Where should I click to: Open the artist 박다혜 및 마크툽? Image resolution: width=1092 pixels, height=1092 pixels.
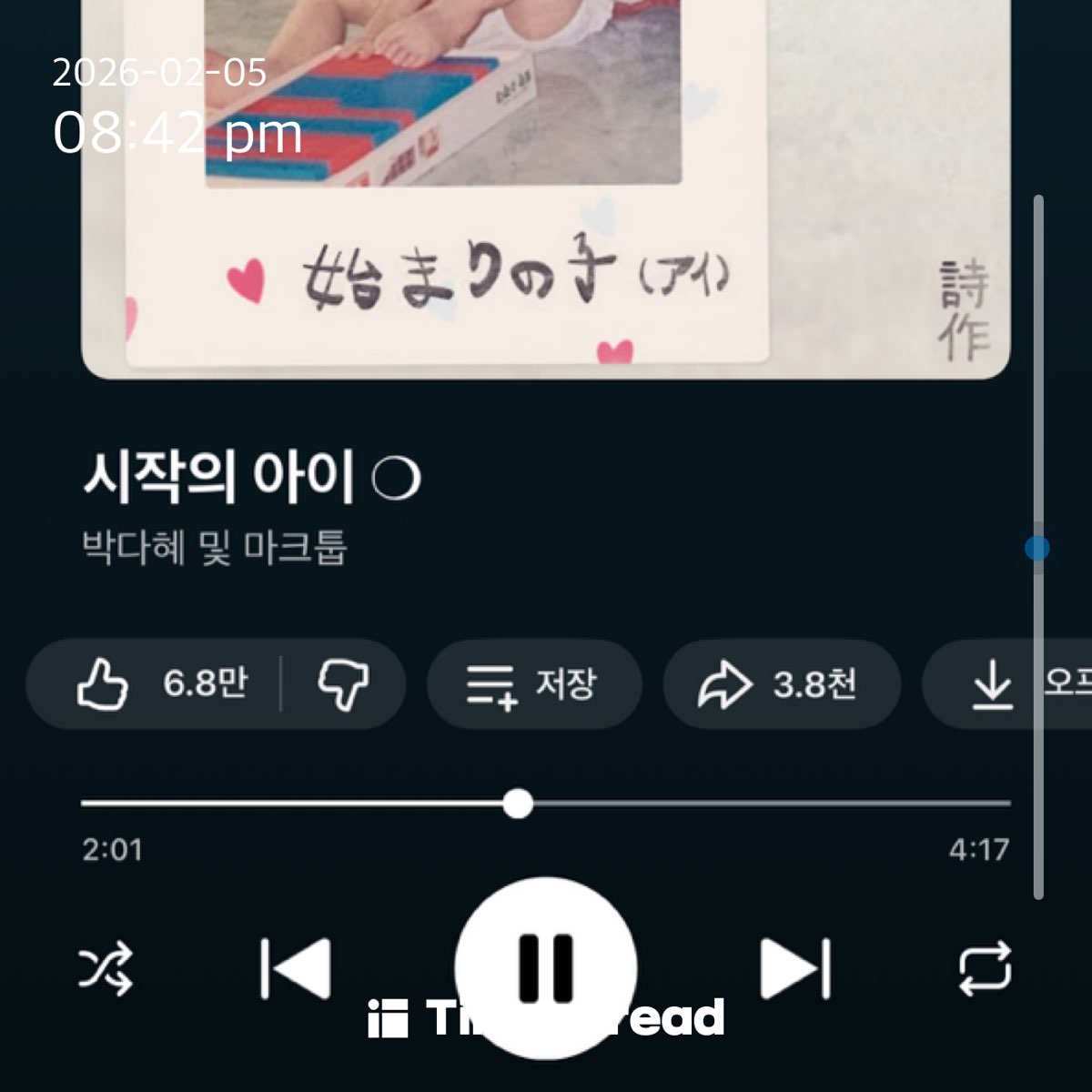pyautogui.click(x=215, y=548)
